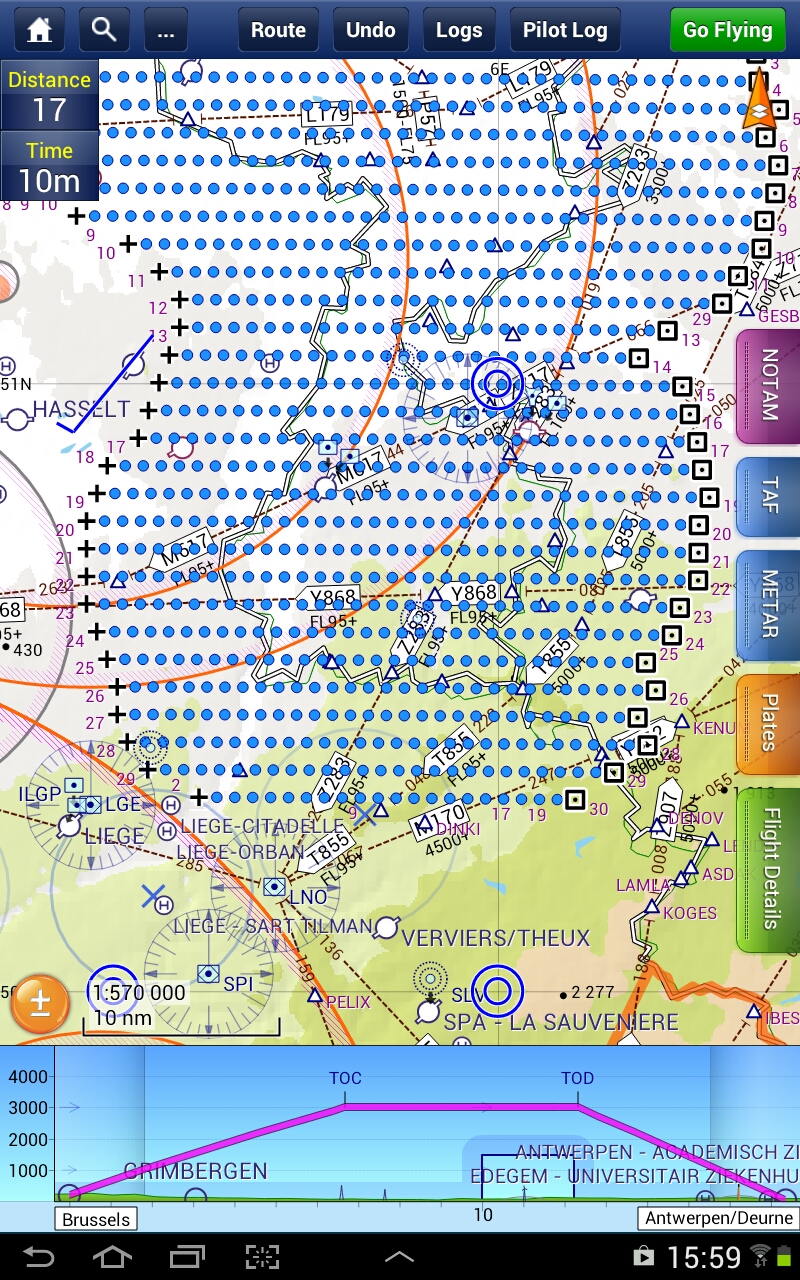This screenshot has height=1280, width=800.
Task: Select the Verviers/Theux airfield on map
Action: coord(388,929)
